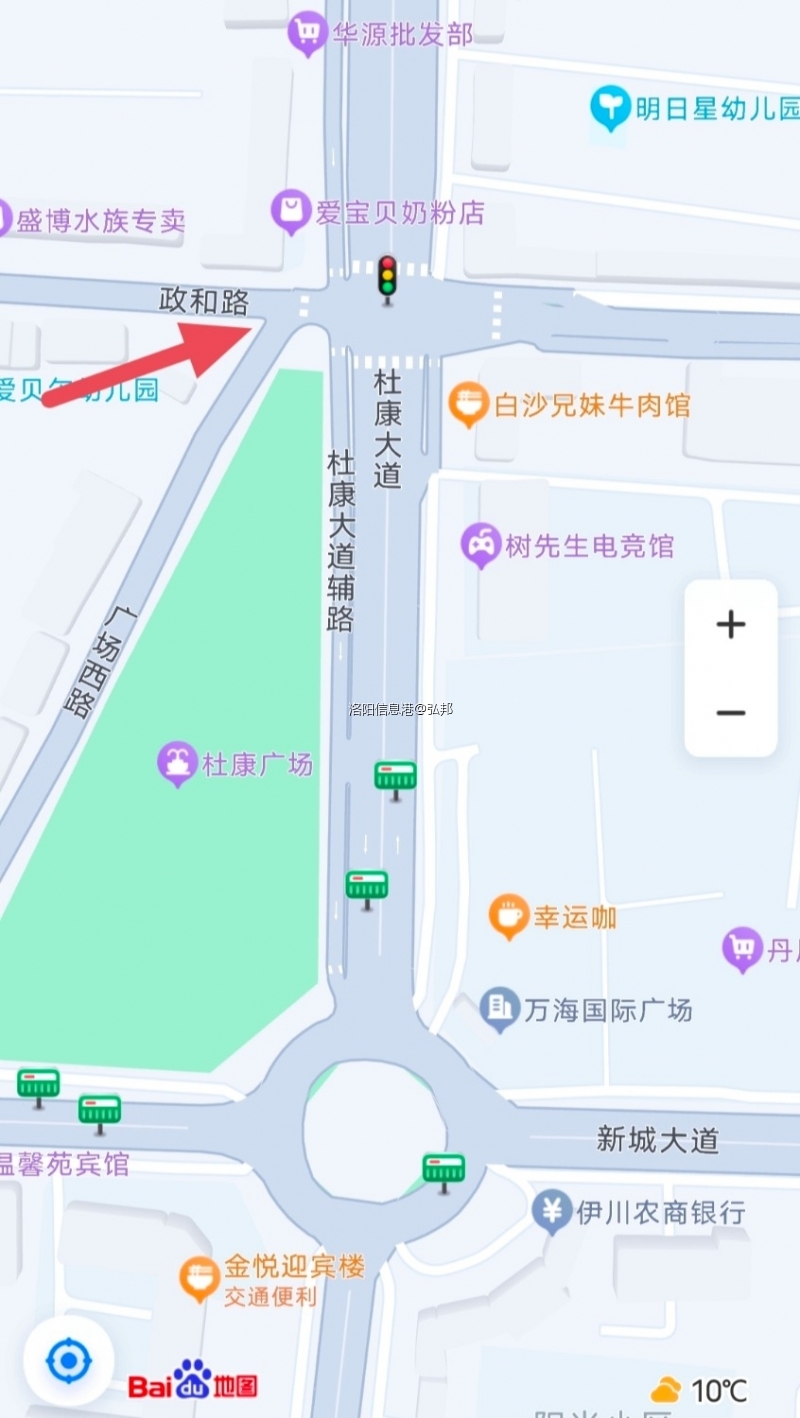Zoom out of the map
The height and width of the screenshot is (1418, 800).
point(731,713)
